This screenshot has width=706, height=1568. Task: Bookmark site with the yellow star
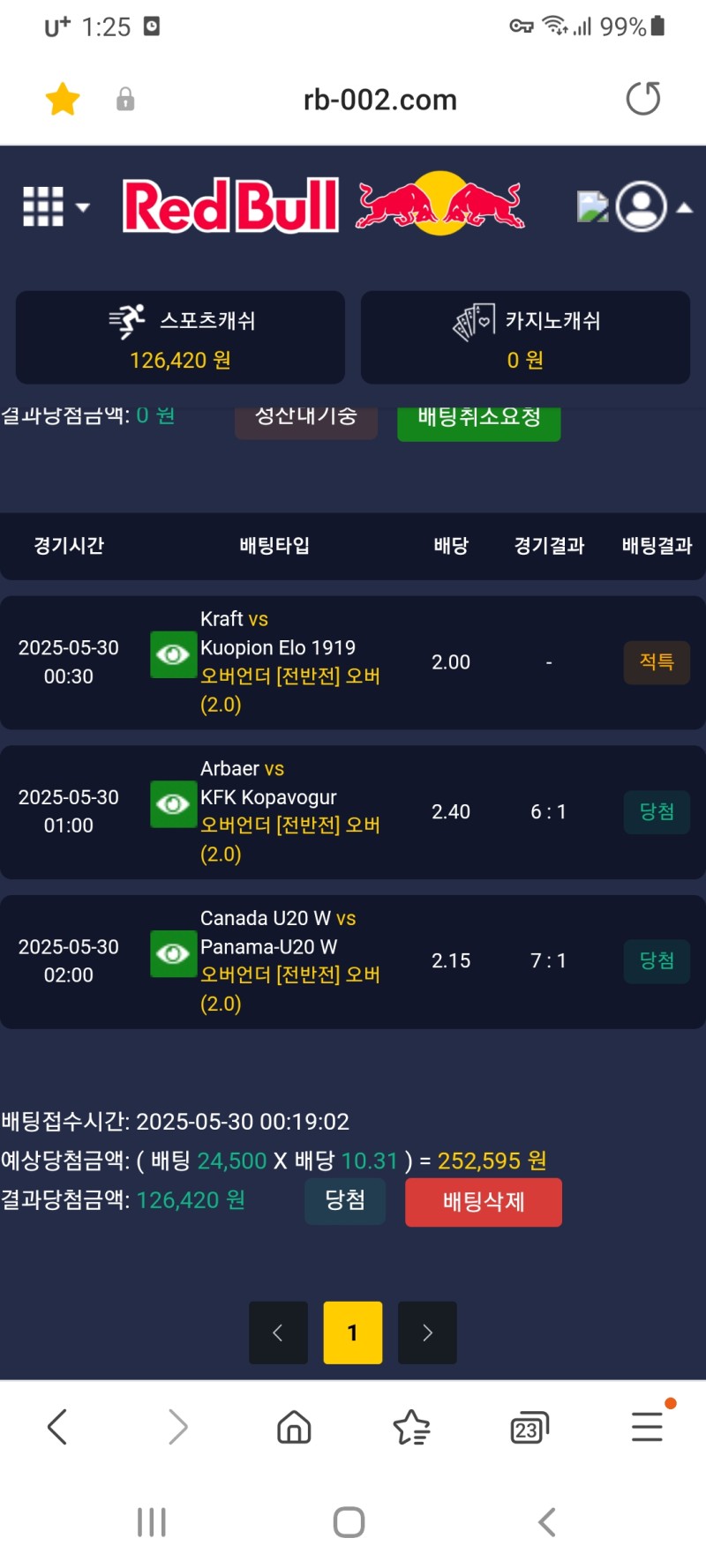[63, 99]
